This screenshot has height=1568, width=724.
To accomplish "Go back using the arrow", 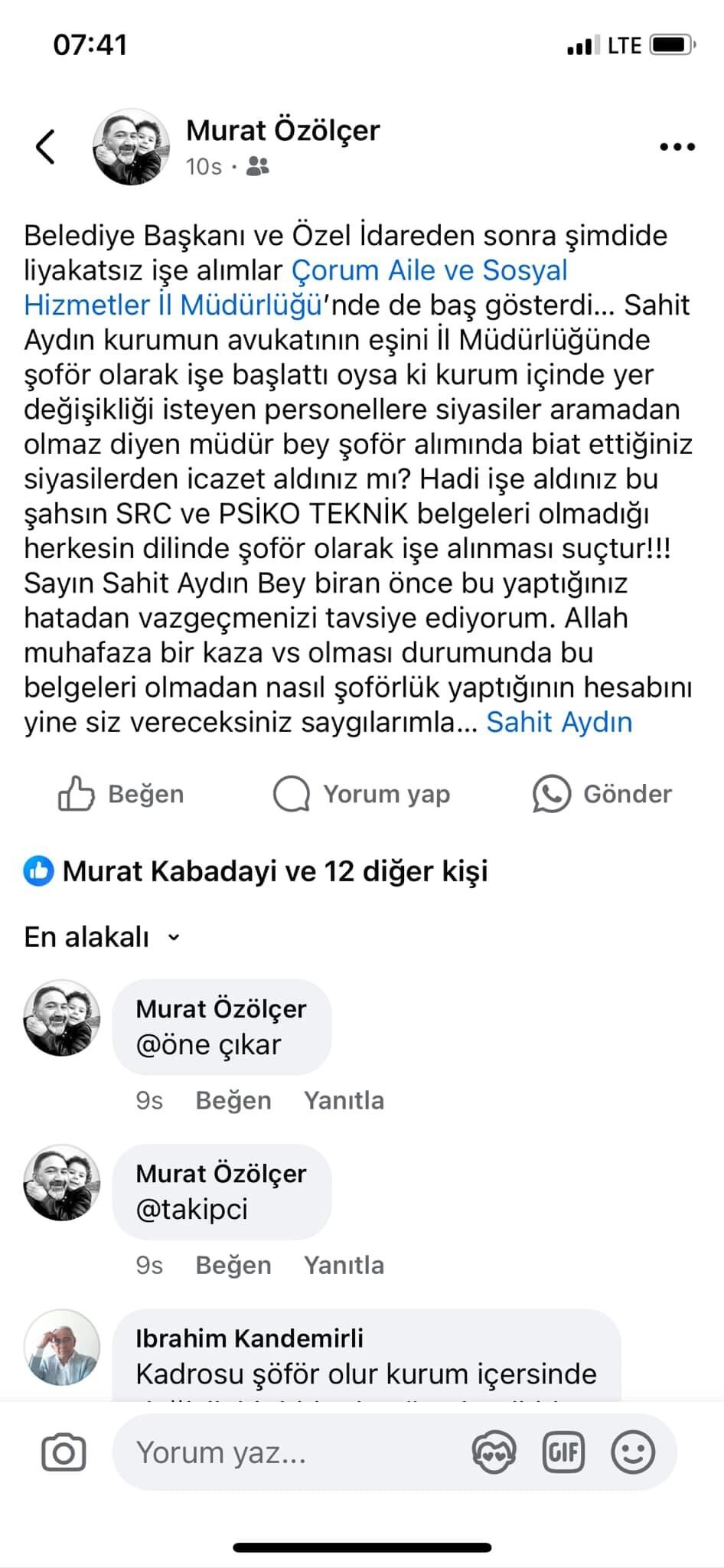I will 46,147.
